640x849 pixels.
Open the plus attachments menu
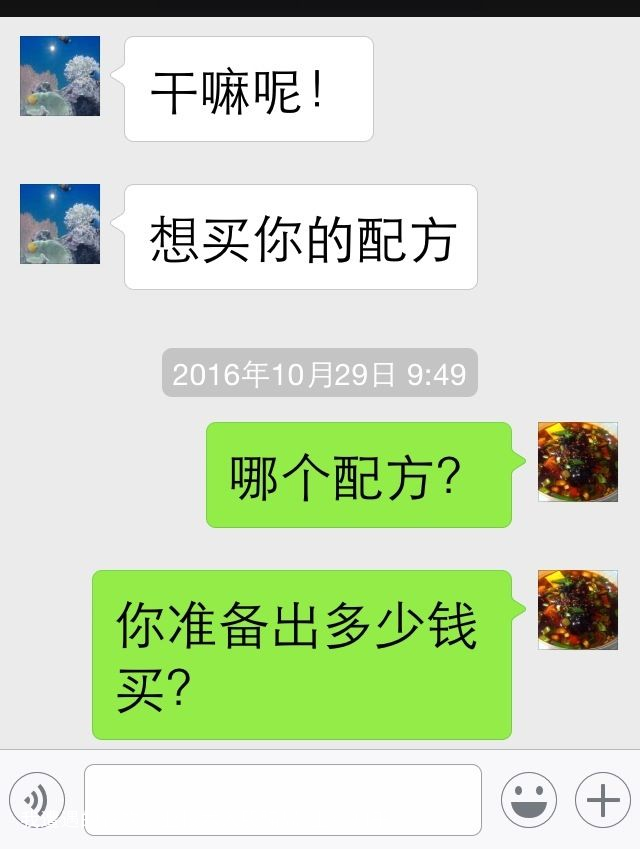[x=602, y=800]
